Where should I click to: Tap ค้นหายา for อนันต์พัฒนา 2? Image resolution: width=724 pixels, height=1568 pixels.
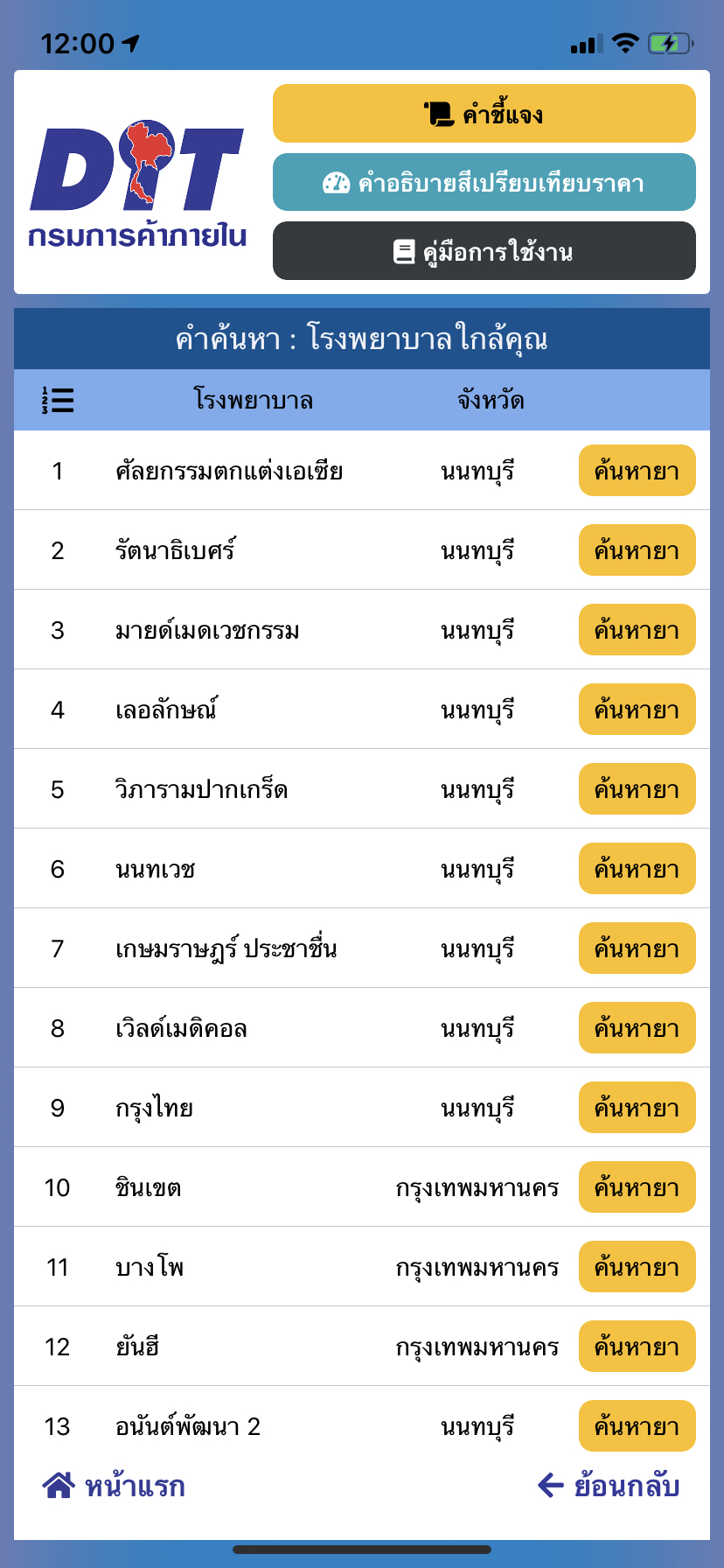tap(637, 1426)
